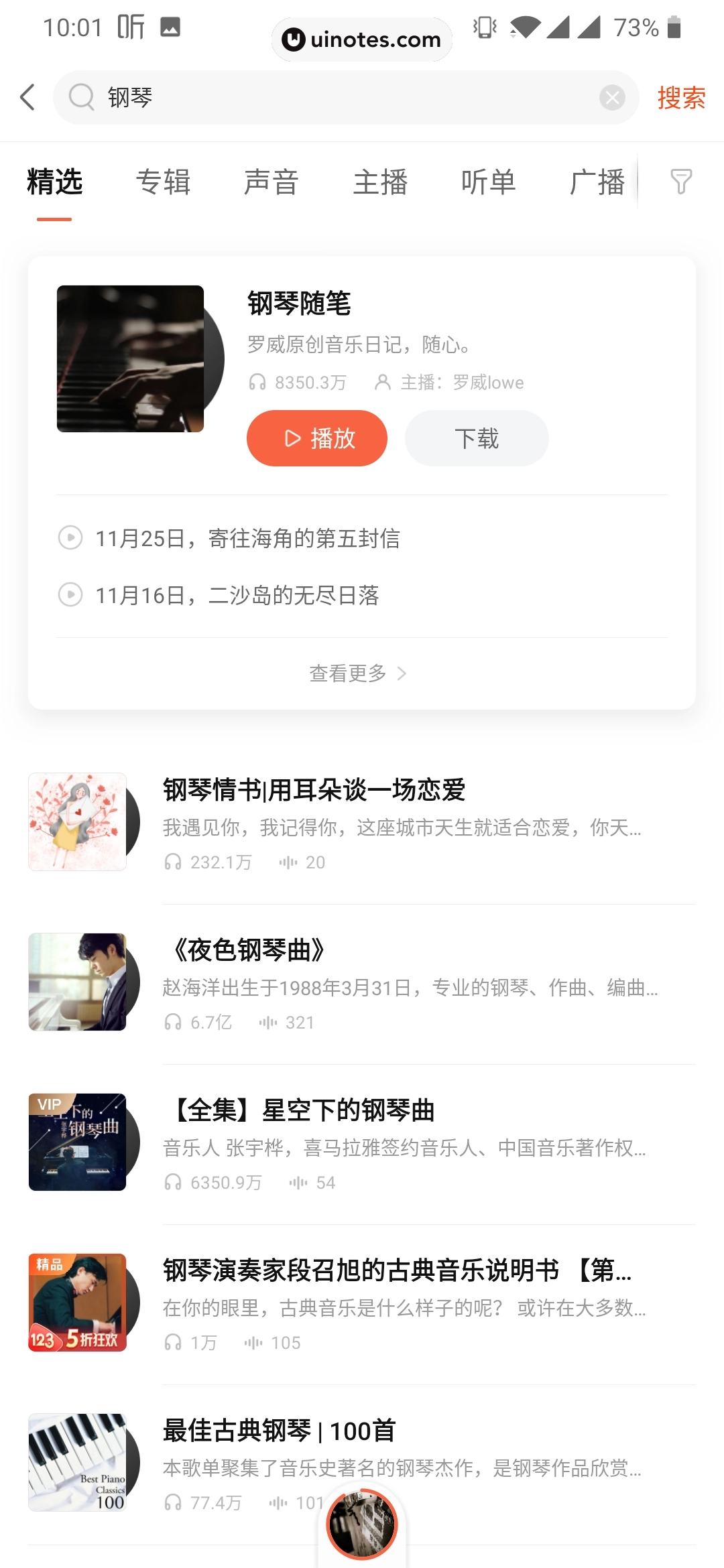Open the uinotes.com pill at the top
724x1568 pixels.
click(361, 39)
